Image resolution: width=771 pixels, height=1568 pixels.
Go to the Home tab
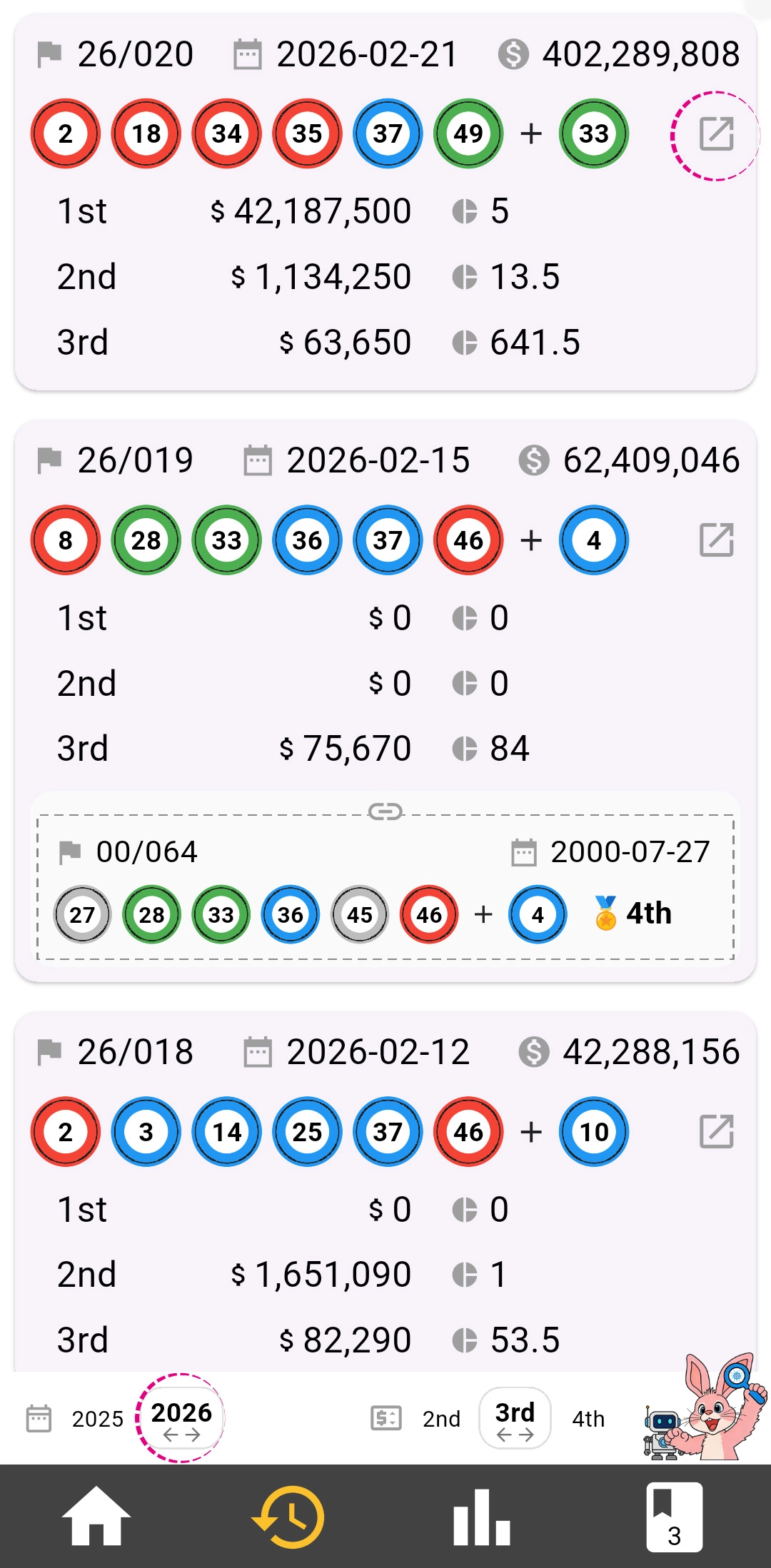coord(96,1517)
